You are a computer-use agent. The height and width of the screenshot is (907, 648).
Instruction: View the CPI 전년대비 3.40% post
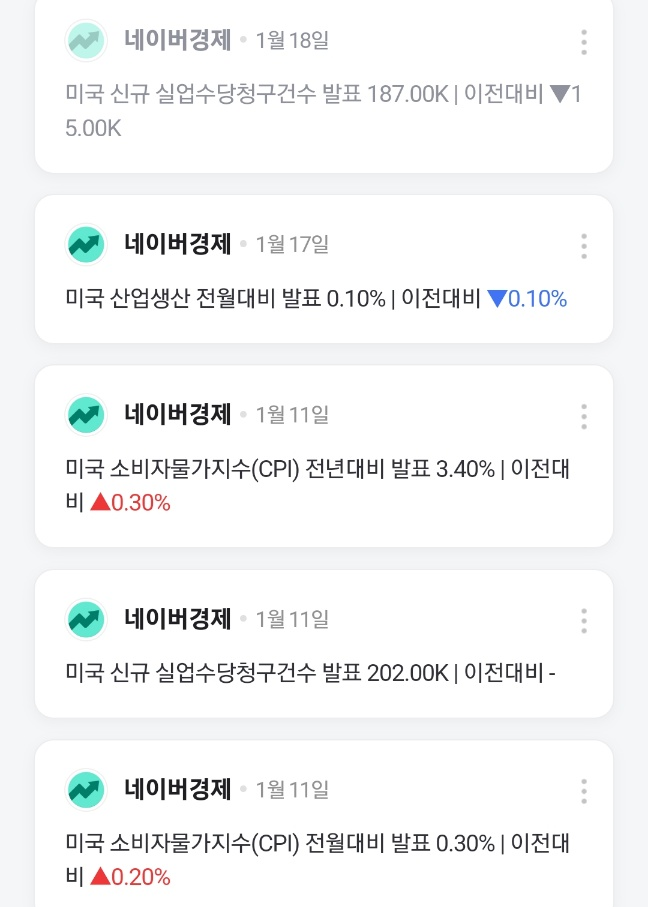(316, 485)
